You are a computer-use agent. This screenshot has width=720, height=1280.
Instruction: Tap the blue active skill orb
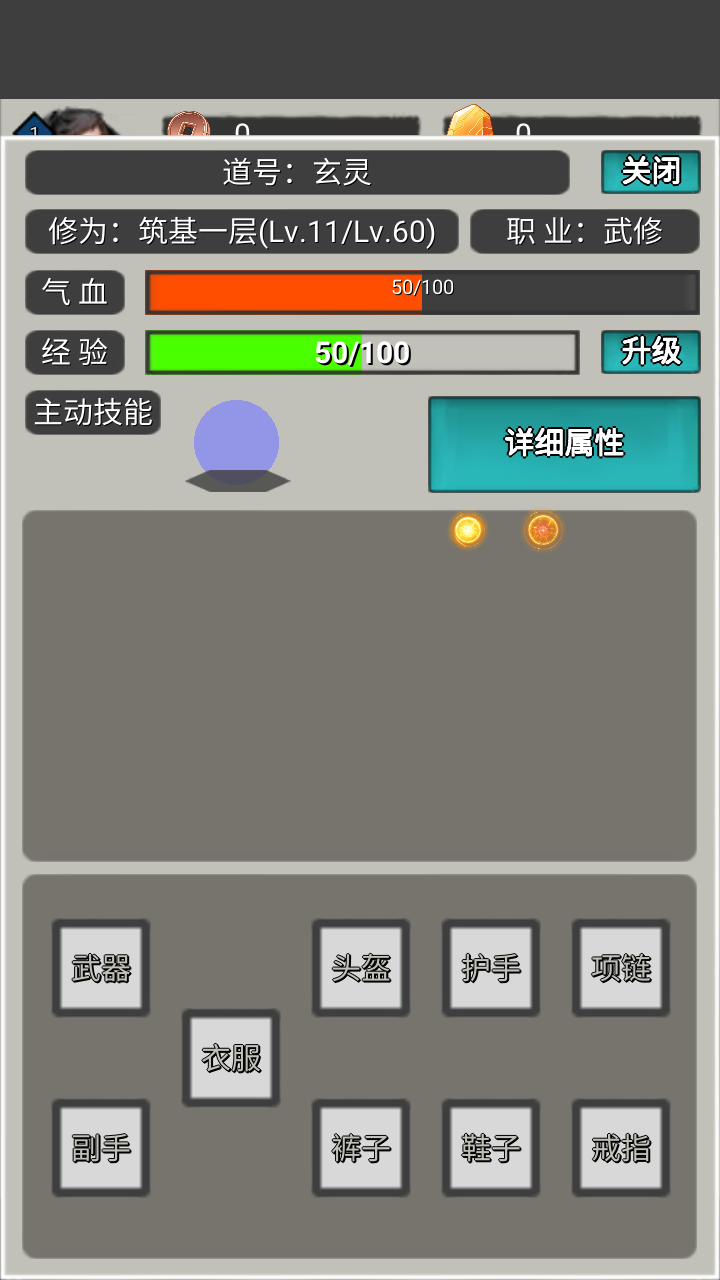(x=236, y=442)
